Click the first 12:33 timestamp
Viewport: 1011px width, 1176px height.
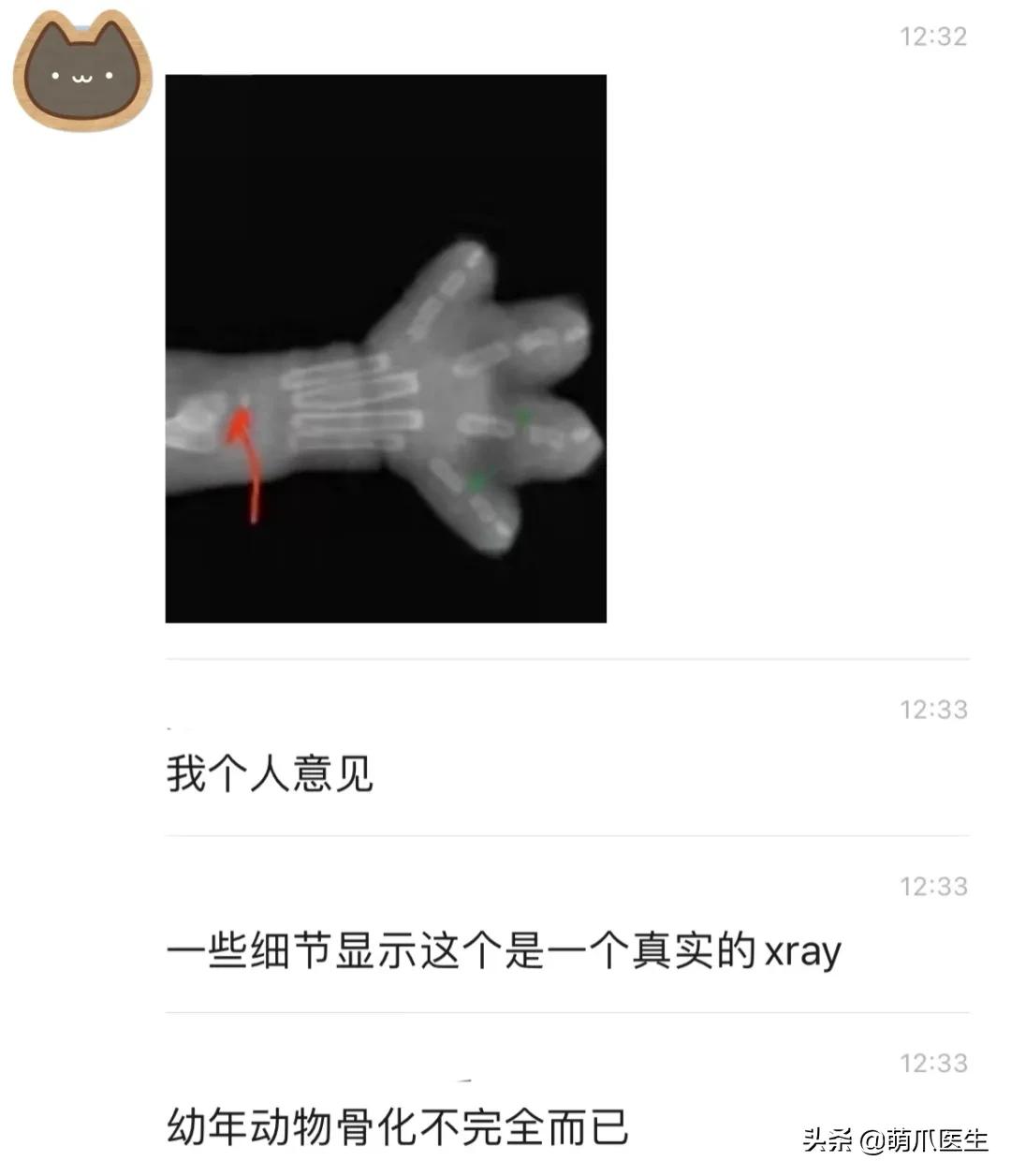pos(933,709)
